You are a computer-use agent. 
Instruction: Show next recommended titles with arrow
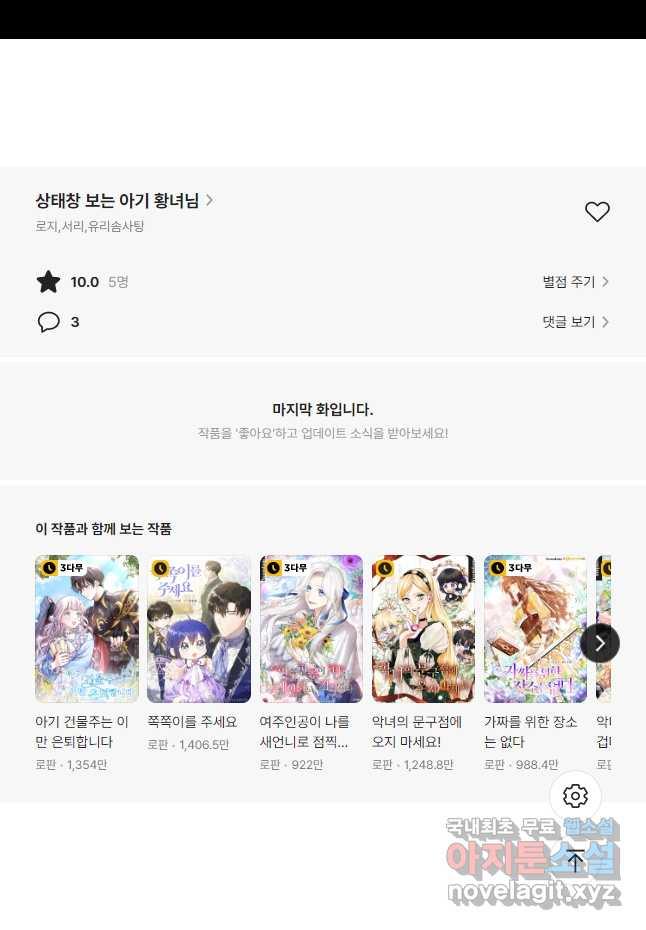point(600,643)
